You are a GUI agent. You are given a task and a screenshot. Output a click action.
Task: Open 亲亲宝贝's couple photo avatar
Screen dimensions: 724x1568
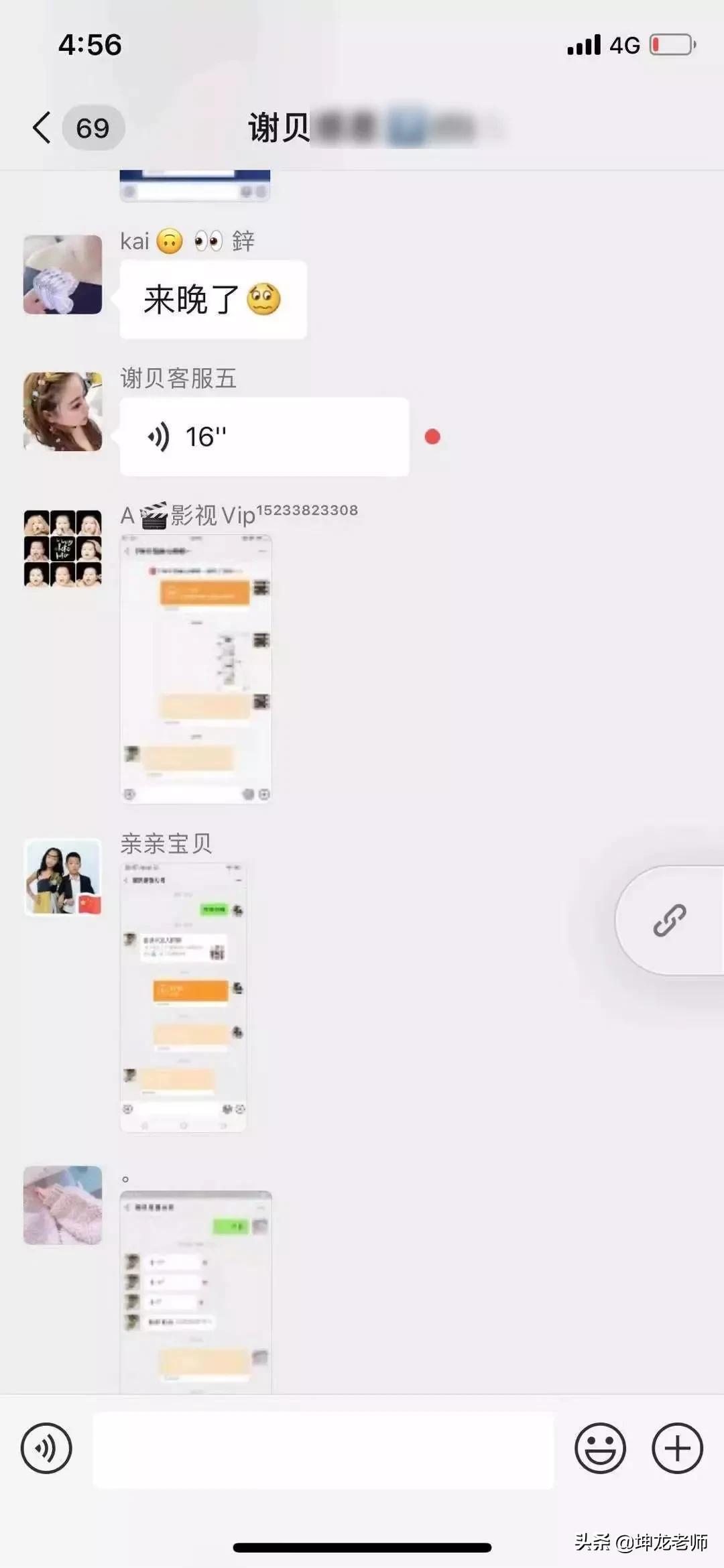point(62,878)
